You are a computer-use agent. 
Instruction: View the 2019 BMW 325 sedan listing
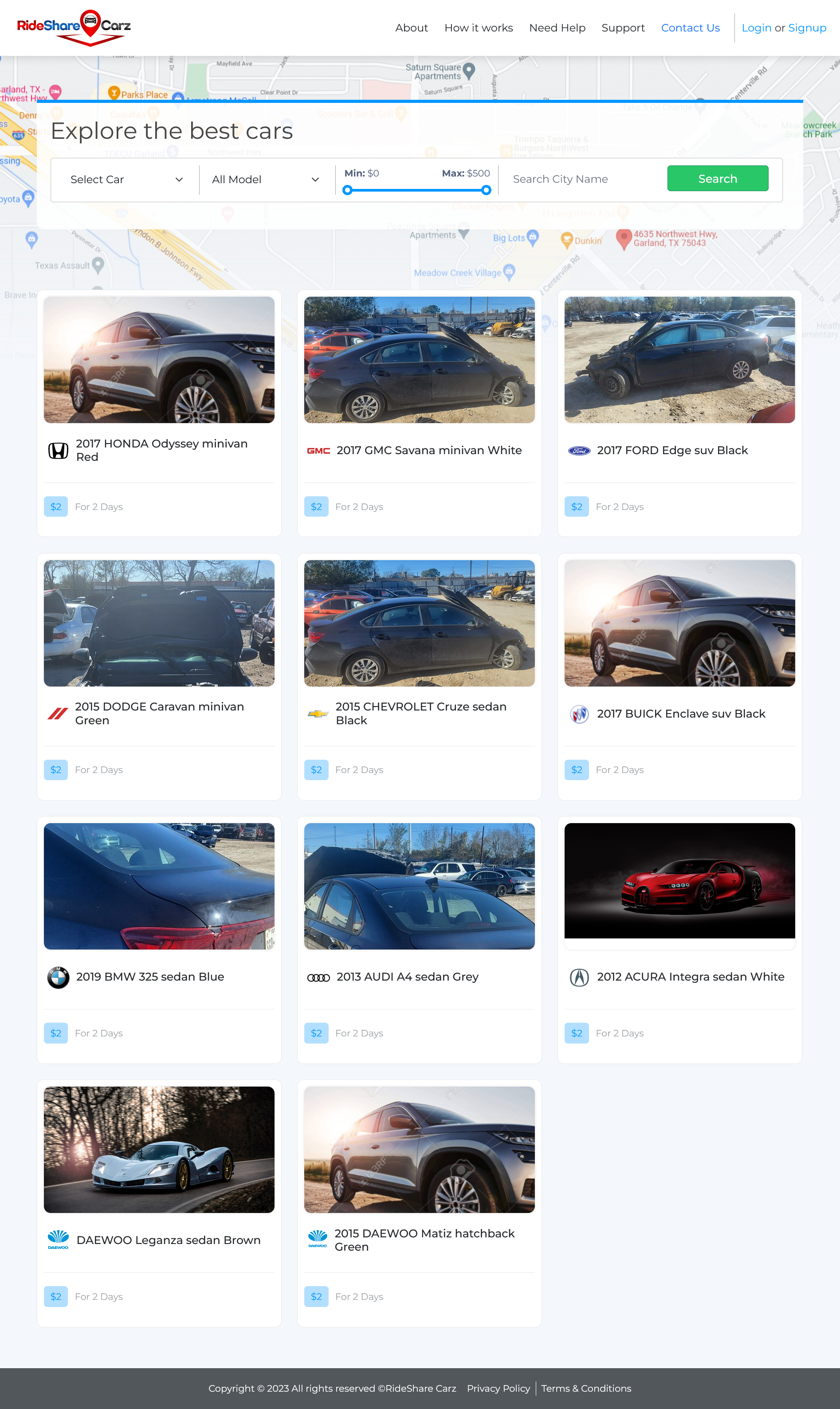[150, 977]
